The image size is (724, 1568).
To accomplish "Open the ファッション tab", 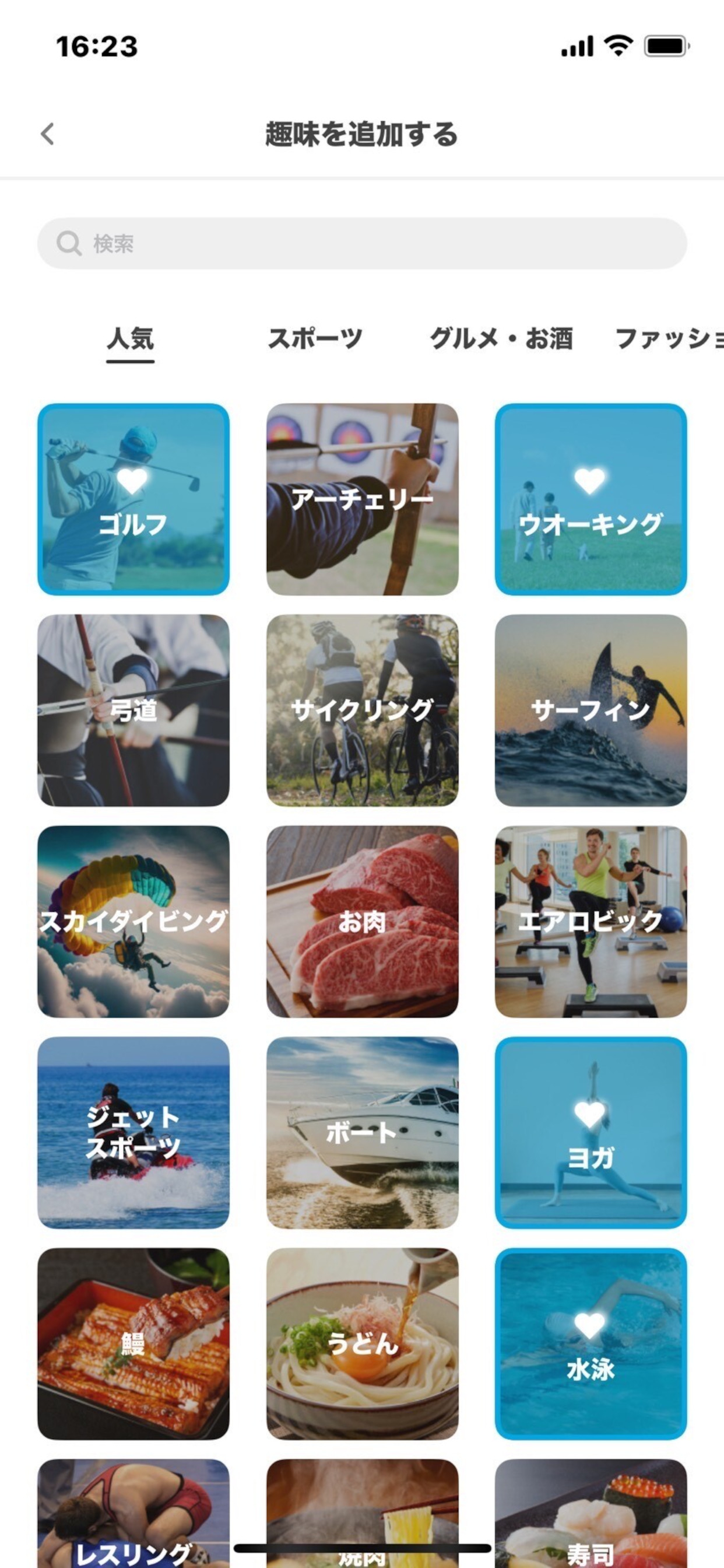I will (x=669, y=338).
